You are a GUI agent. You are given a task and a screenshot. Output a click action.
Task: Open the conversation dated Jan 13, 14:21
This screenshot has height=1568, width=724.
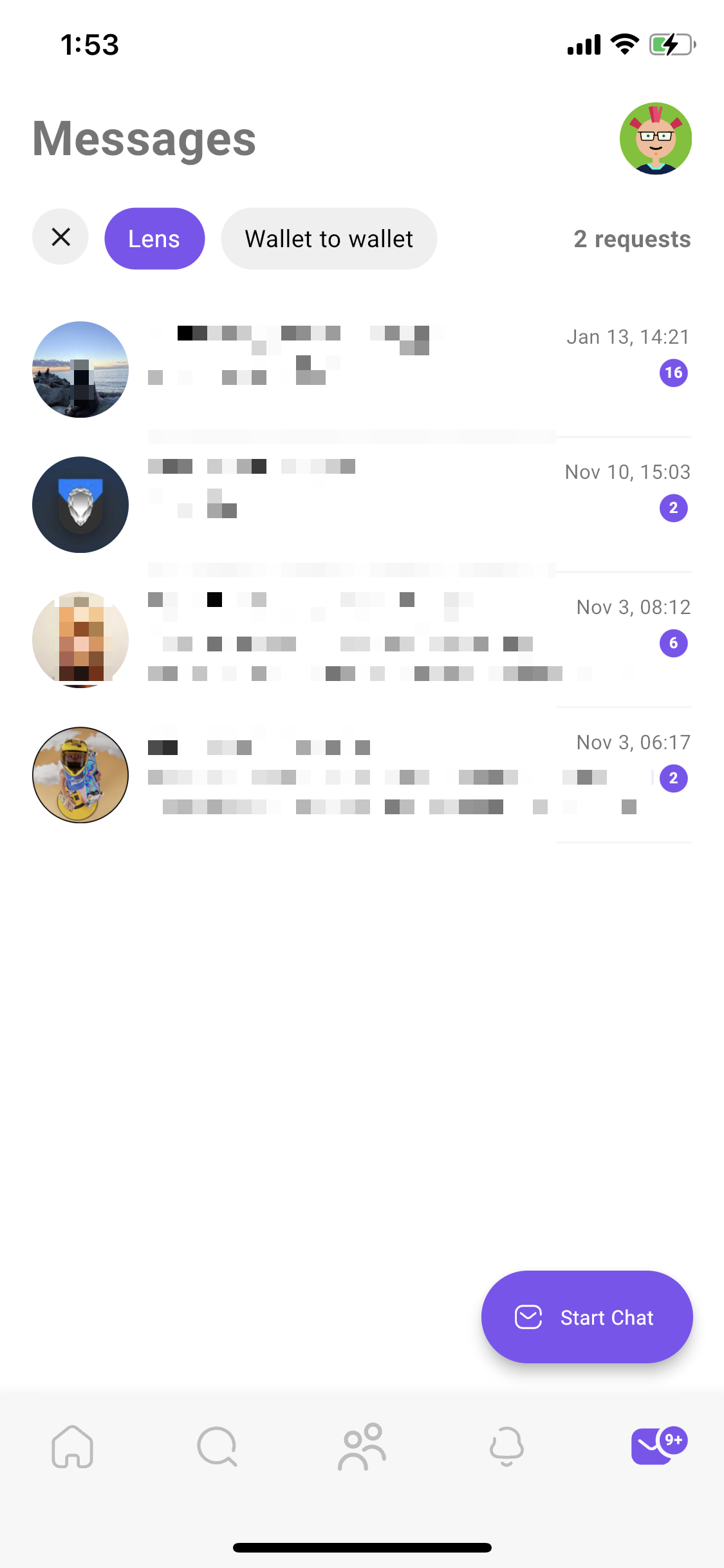pyautogui.click(x=362, y=369)
